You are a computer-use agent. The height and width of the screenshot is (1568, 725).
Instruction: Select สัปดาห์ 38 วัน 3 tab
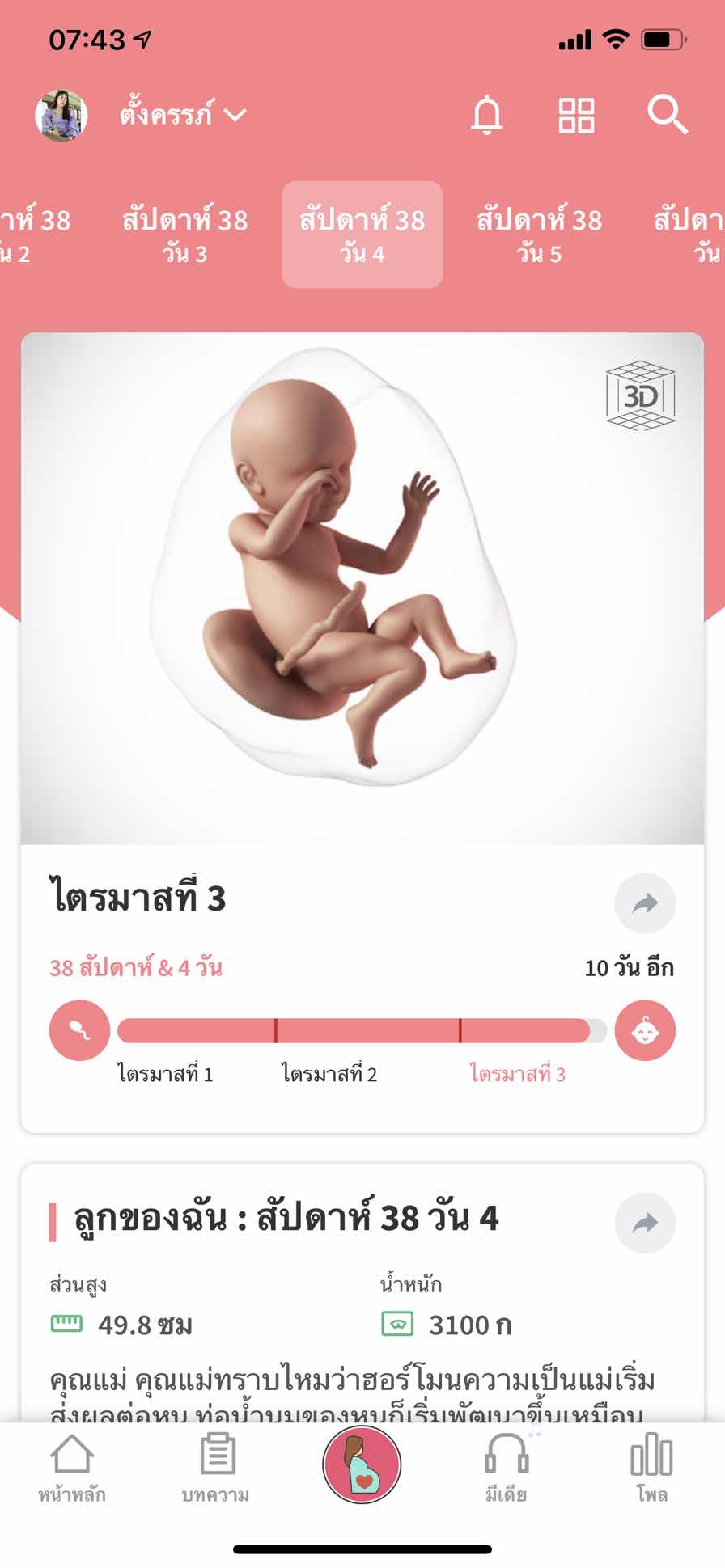(x=185, y=235)
